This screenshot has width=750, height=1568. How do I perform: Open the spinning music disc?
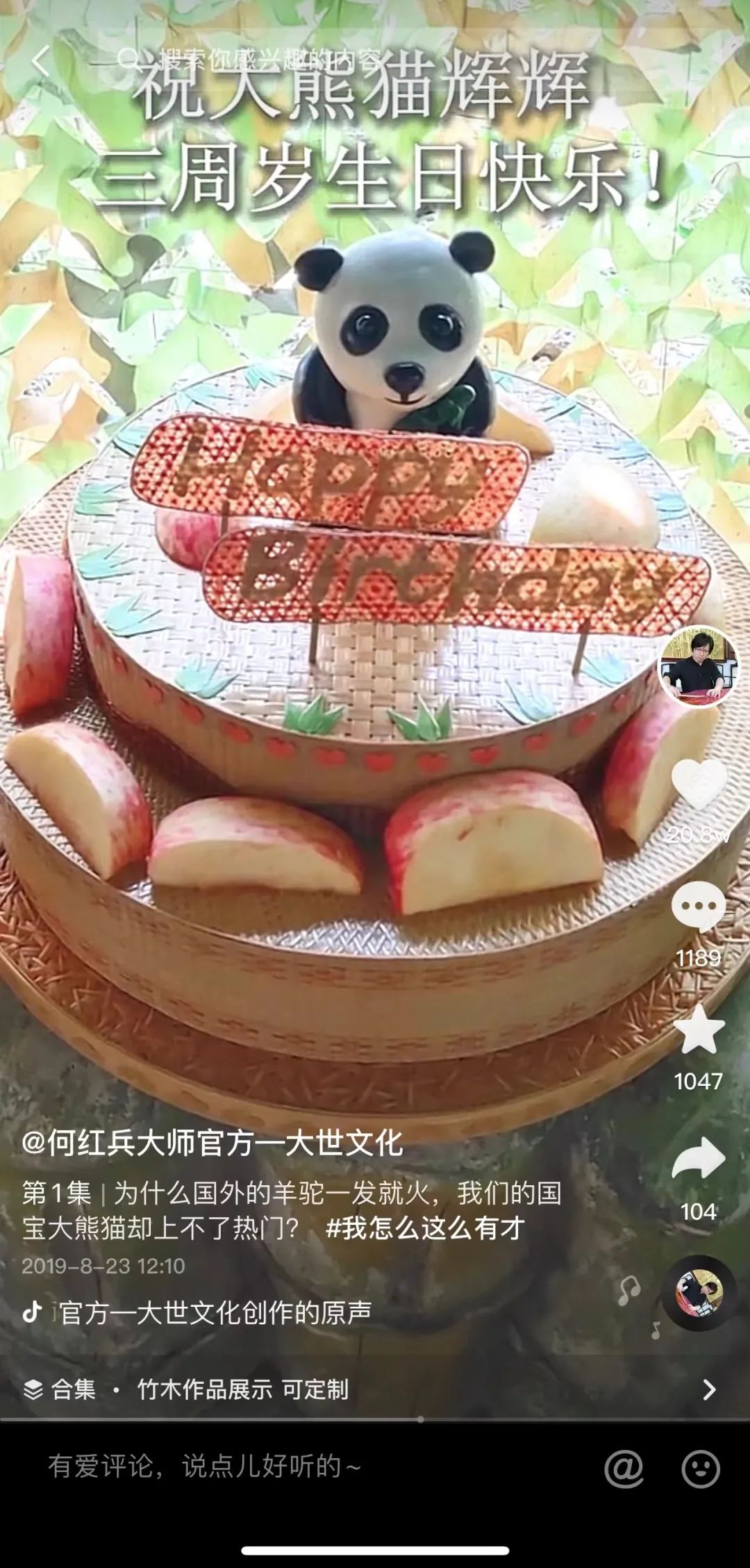699,1294
